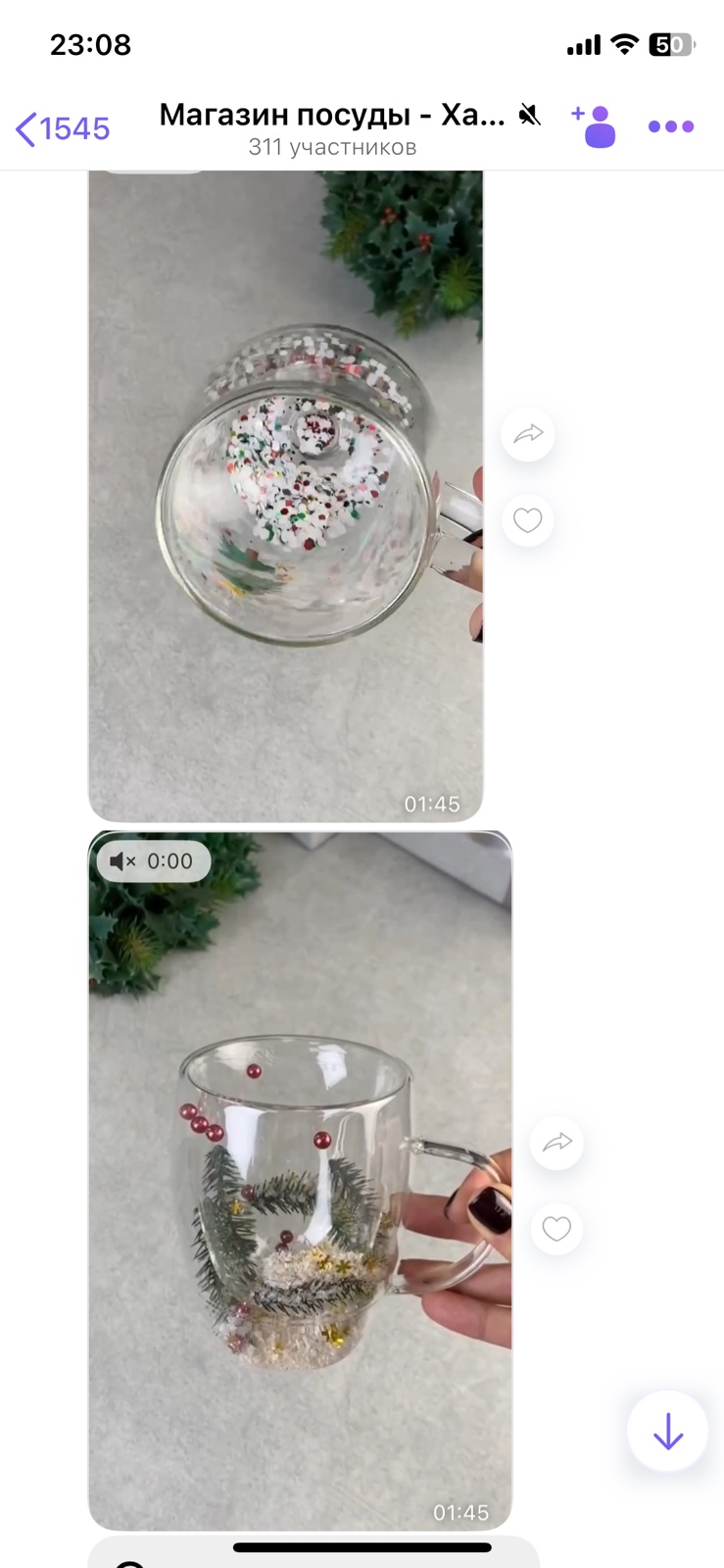The width and height of the screenshot is (724, 1568).
Task: Go back to the chat list
Action: 62,128
